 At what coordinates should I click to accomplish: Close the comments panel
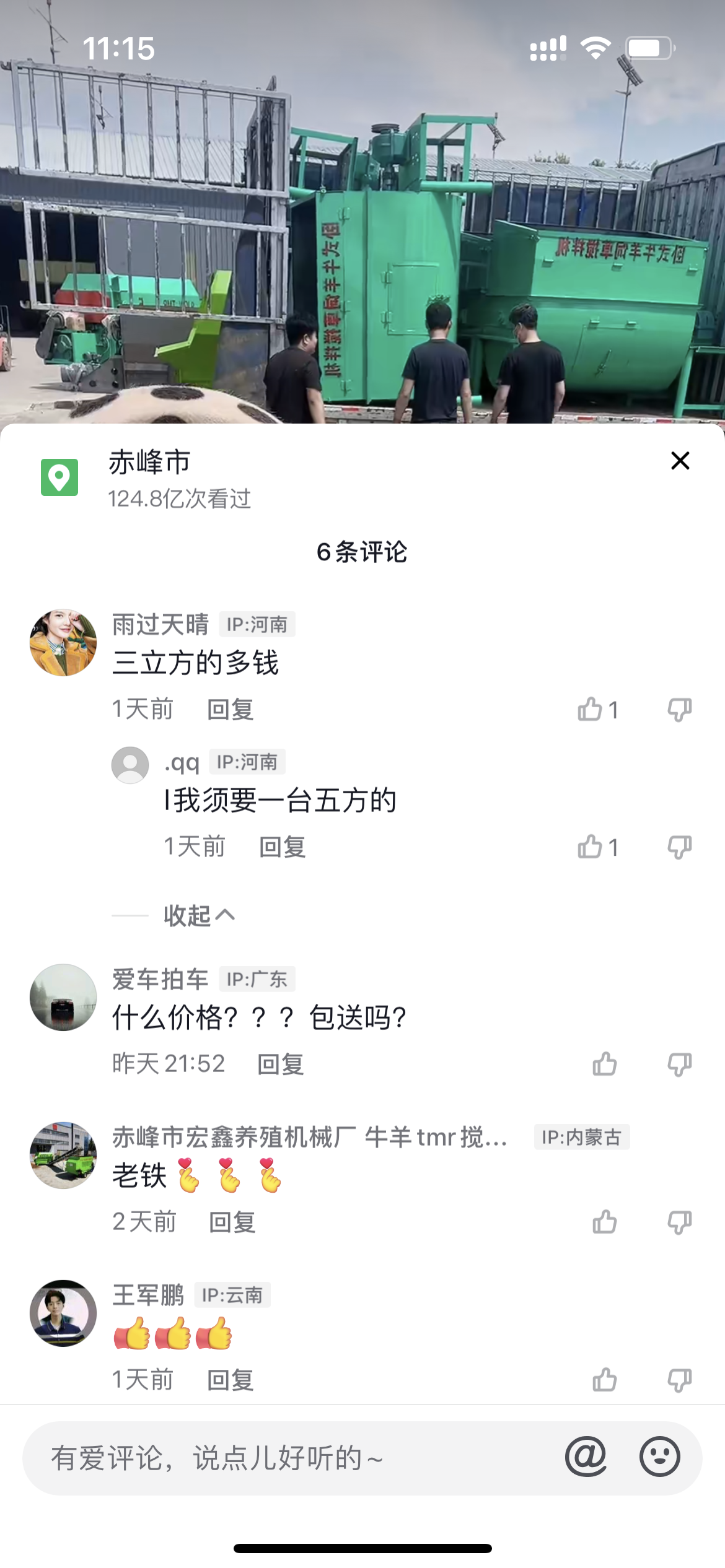[x=680, y=461]
